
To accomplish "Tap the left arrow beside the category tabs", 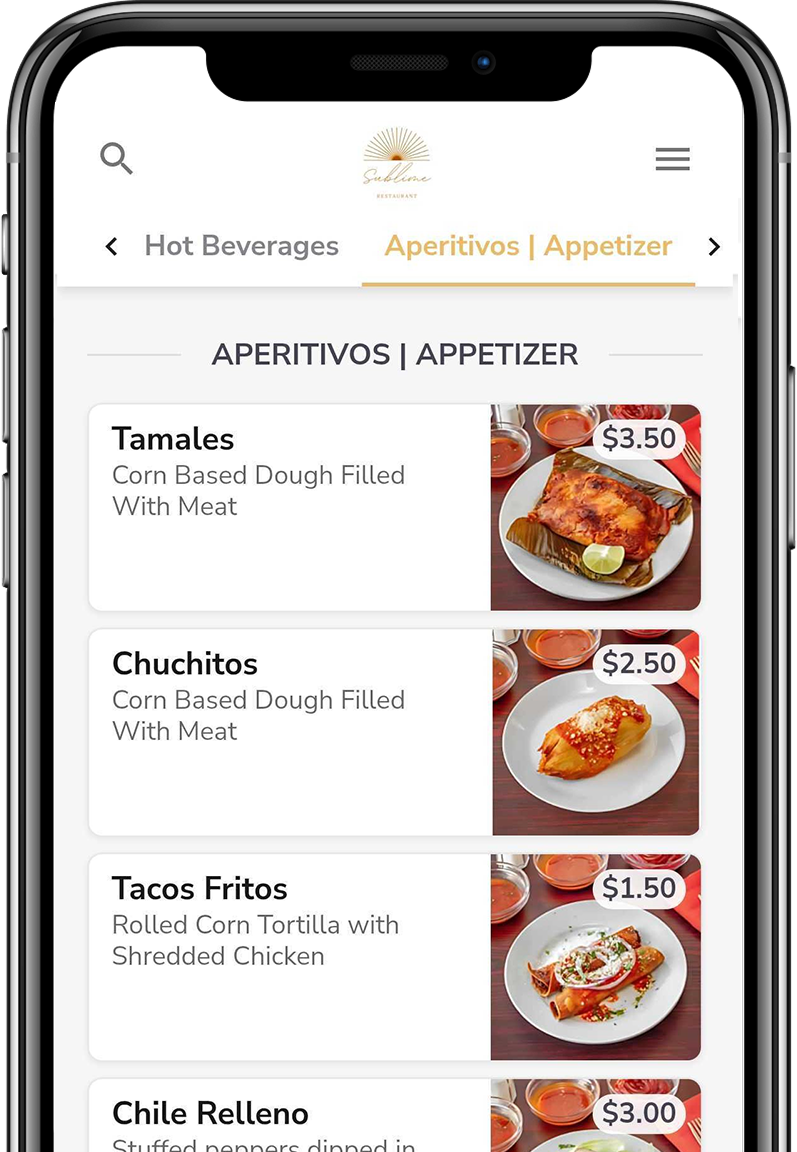I will [111, 246].
